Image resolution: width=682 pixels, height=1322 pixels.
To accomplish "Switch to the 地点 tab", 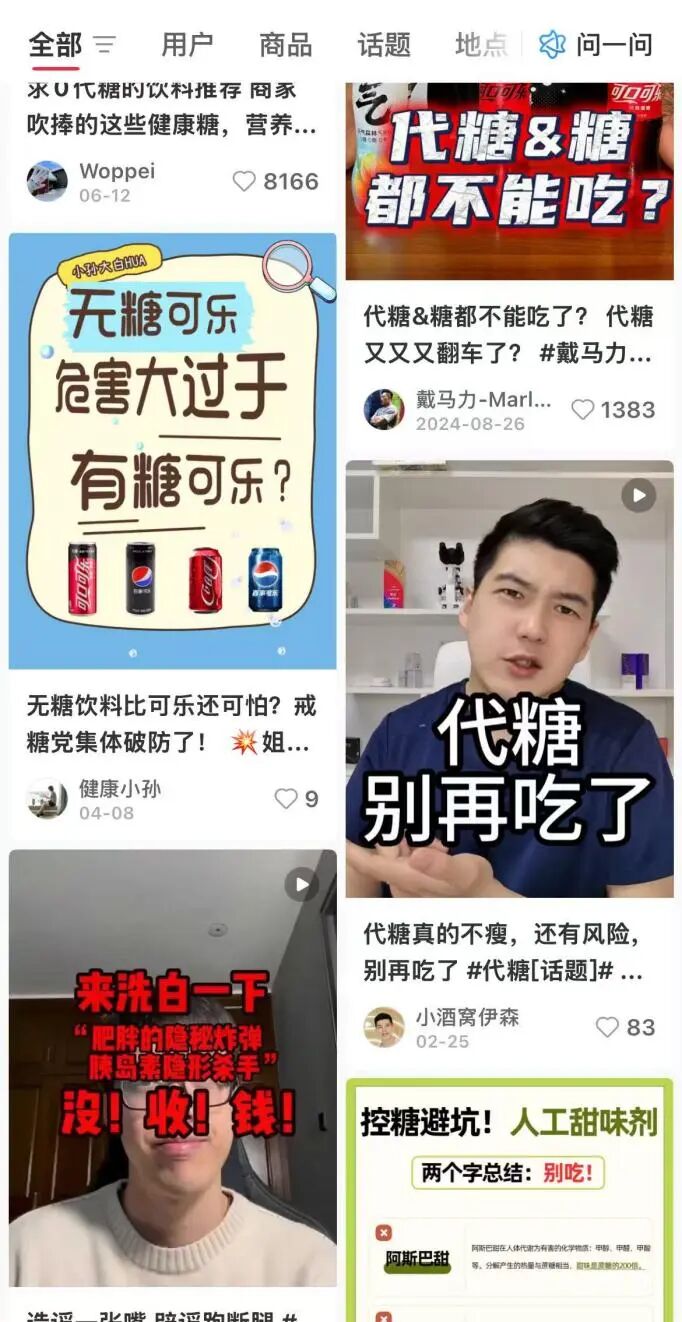I will click(481, 44).
